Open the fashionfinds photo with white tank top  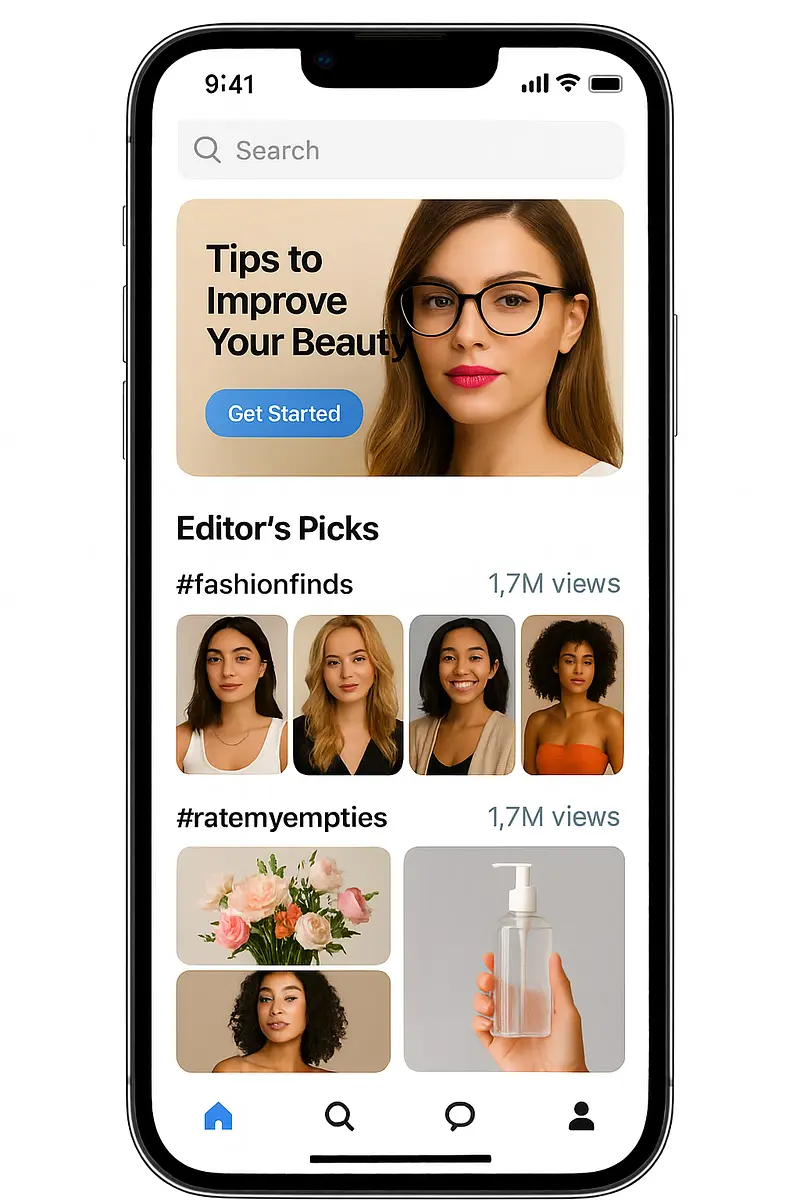click(x=232, y=694)
